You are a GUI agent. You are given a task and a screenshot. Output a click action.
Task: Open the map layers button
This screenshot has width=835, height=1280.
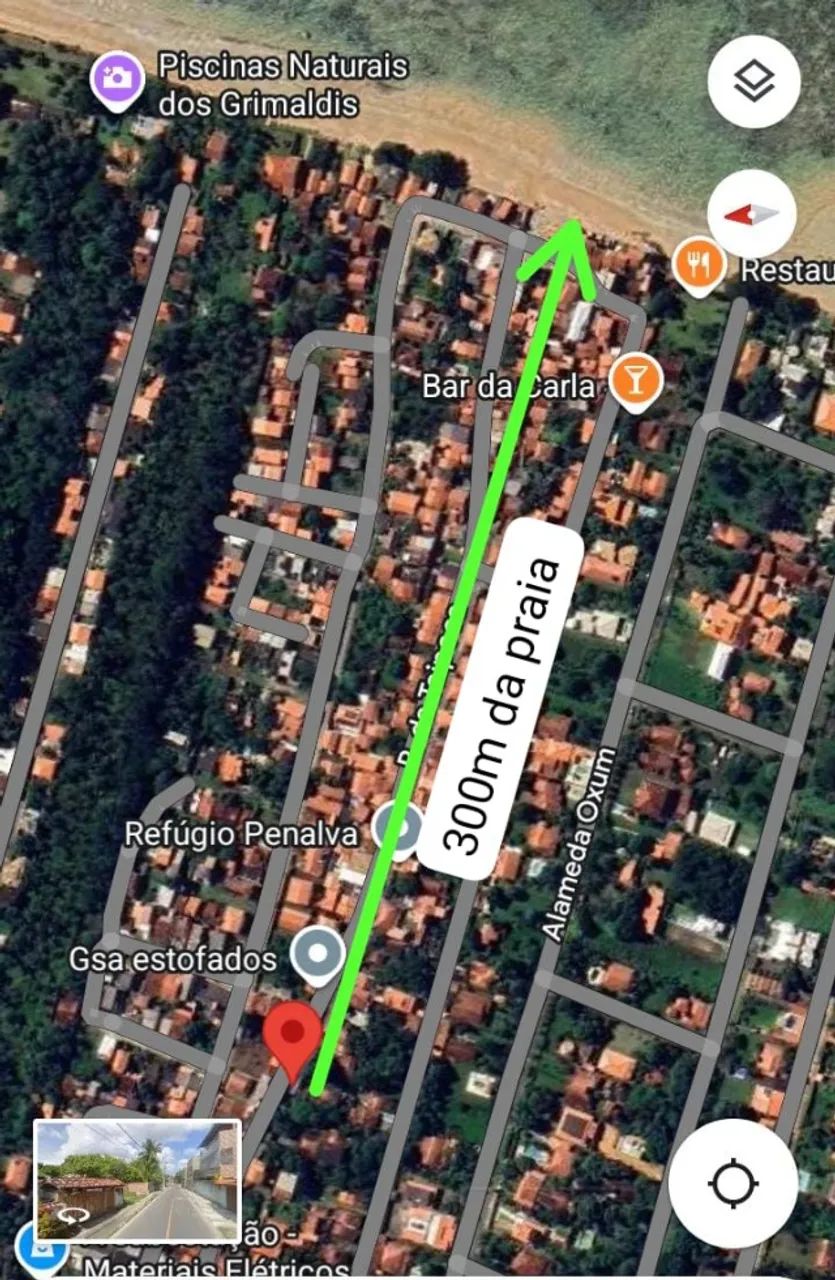tap(753, 82)
